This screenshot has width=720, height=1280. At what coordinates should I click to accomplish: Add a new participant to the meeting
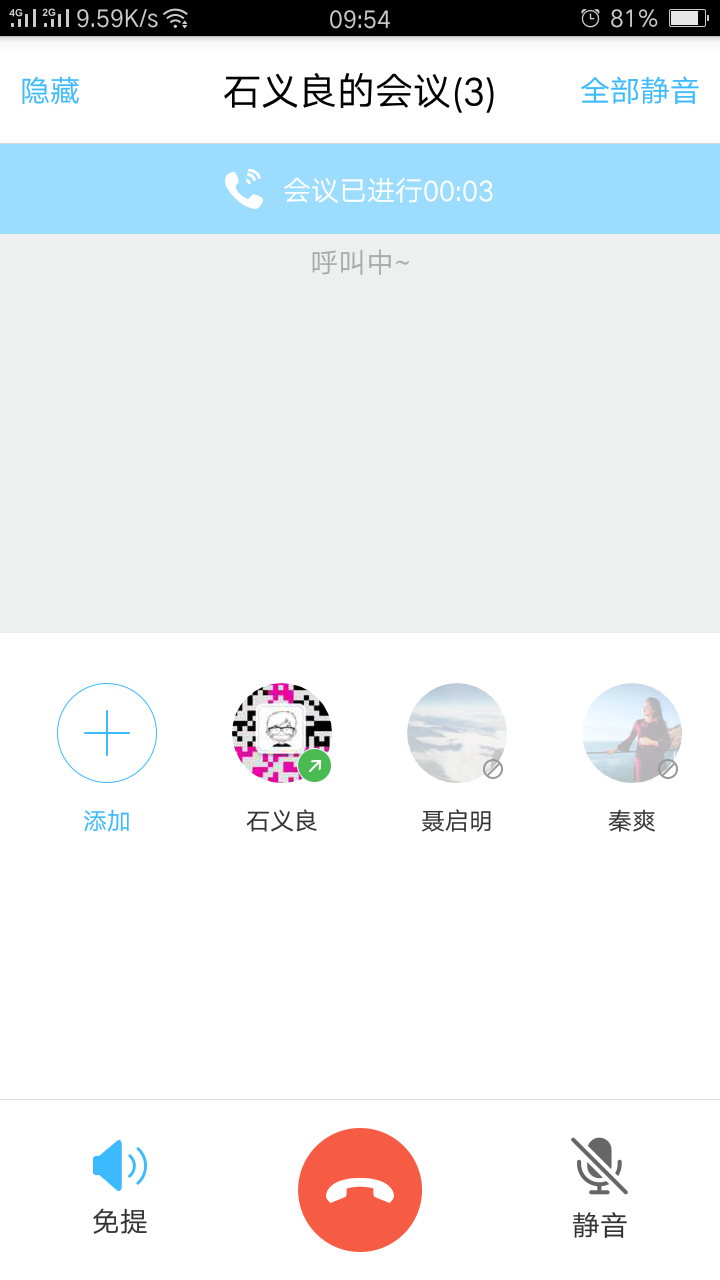coord(107,733)
